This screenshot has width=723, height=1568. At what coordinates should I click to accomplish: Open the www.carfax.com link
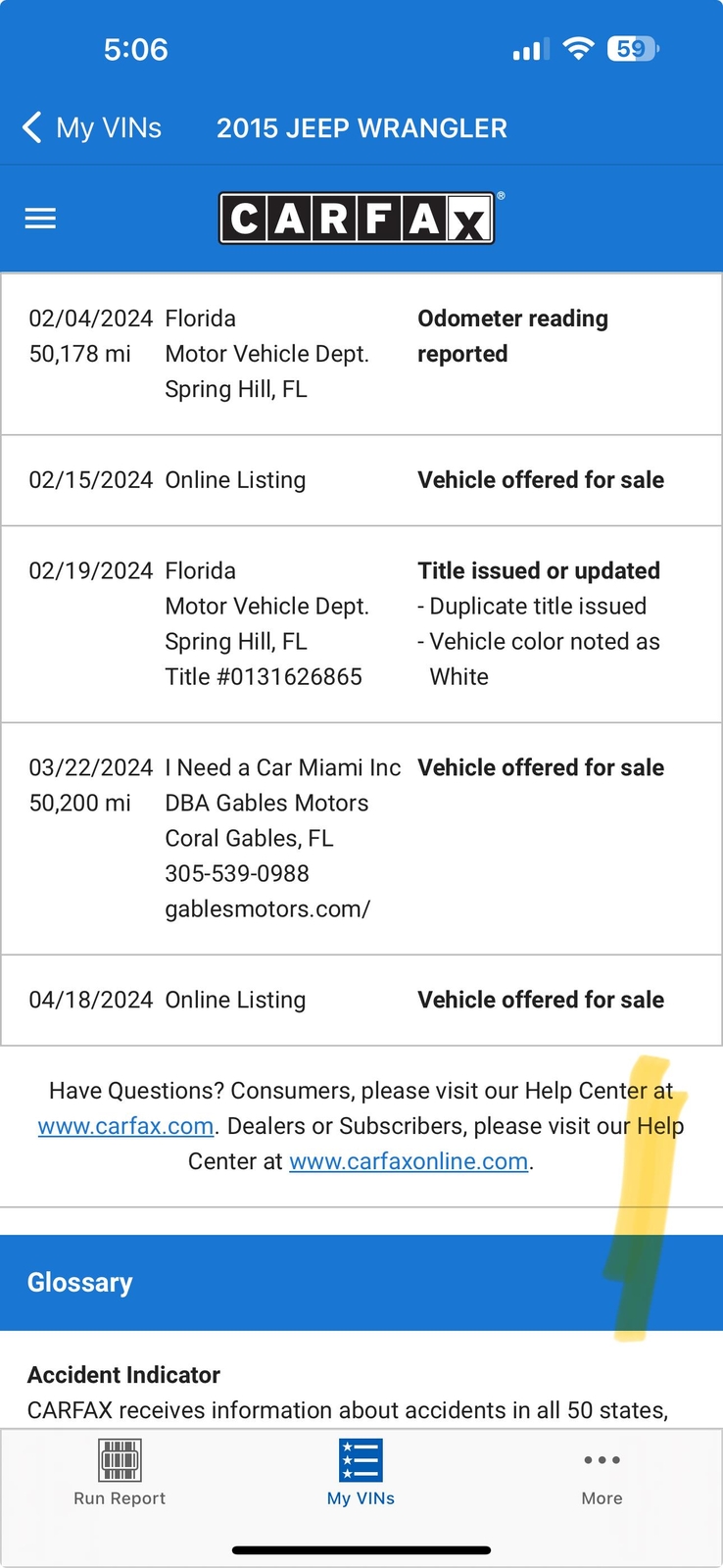(125, 1126)
